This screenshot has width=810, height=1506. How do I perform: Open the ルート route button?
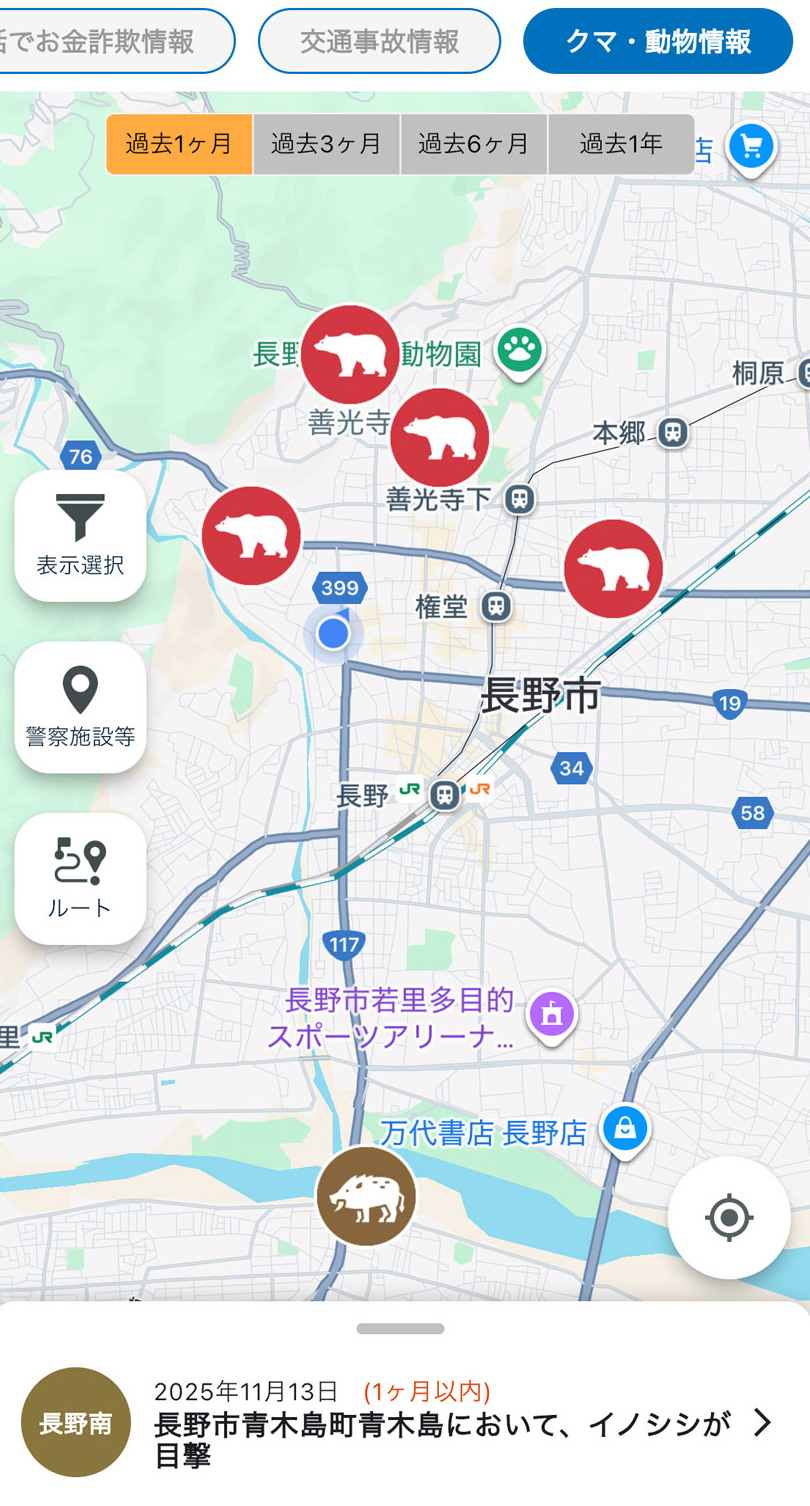click(80, 879)
